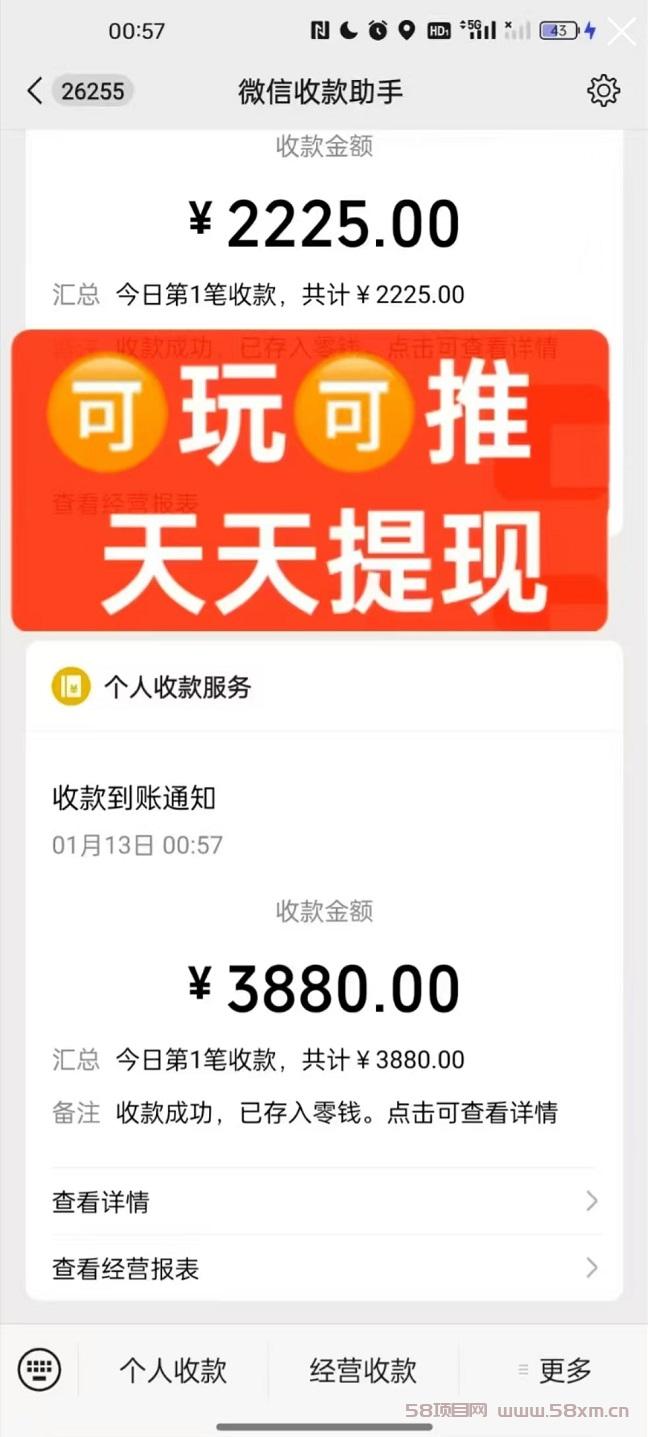Go back to the chat list
This screenshot has width=648, height=1437.
pos(34,91)
